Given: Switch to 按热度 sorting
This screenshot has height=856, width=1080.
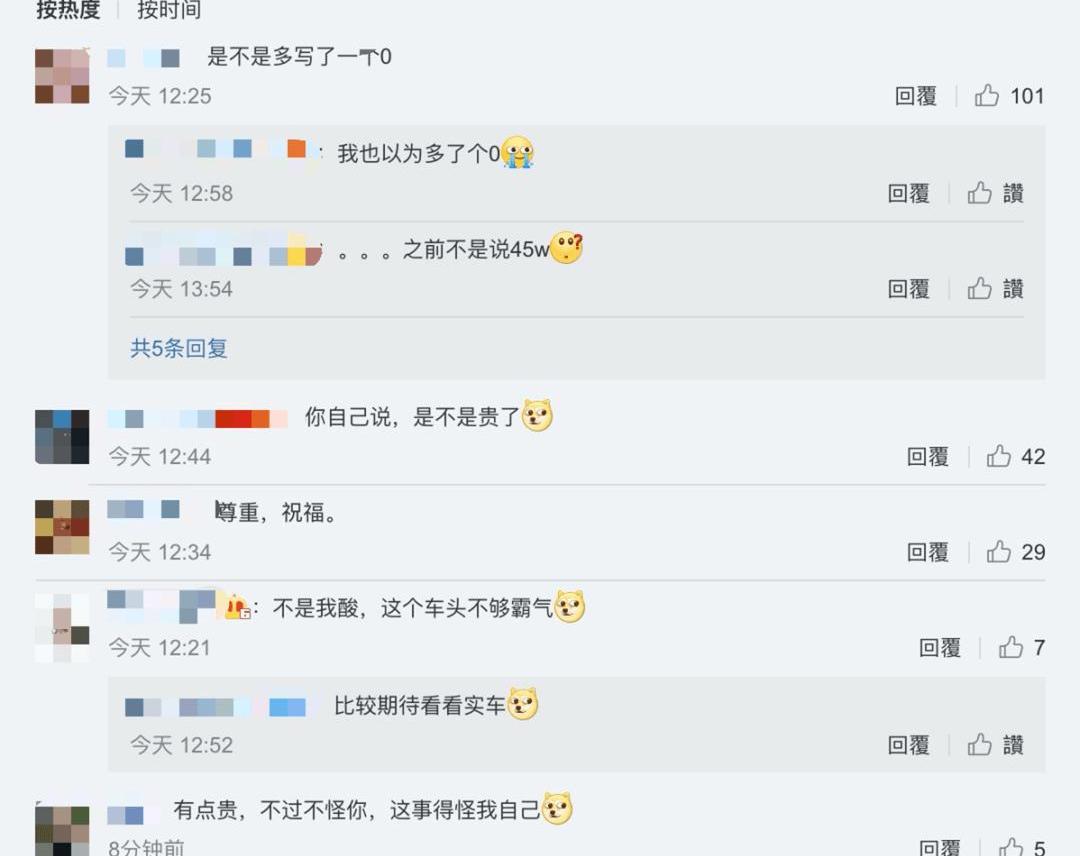Looking at the screenshot, I should 68,10.
